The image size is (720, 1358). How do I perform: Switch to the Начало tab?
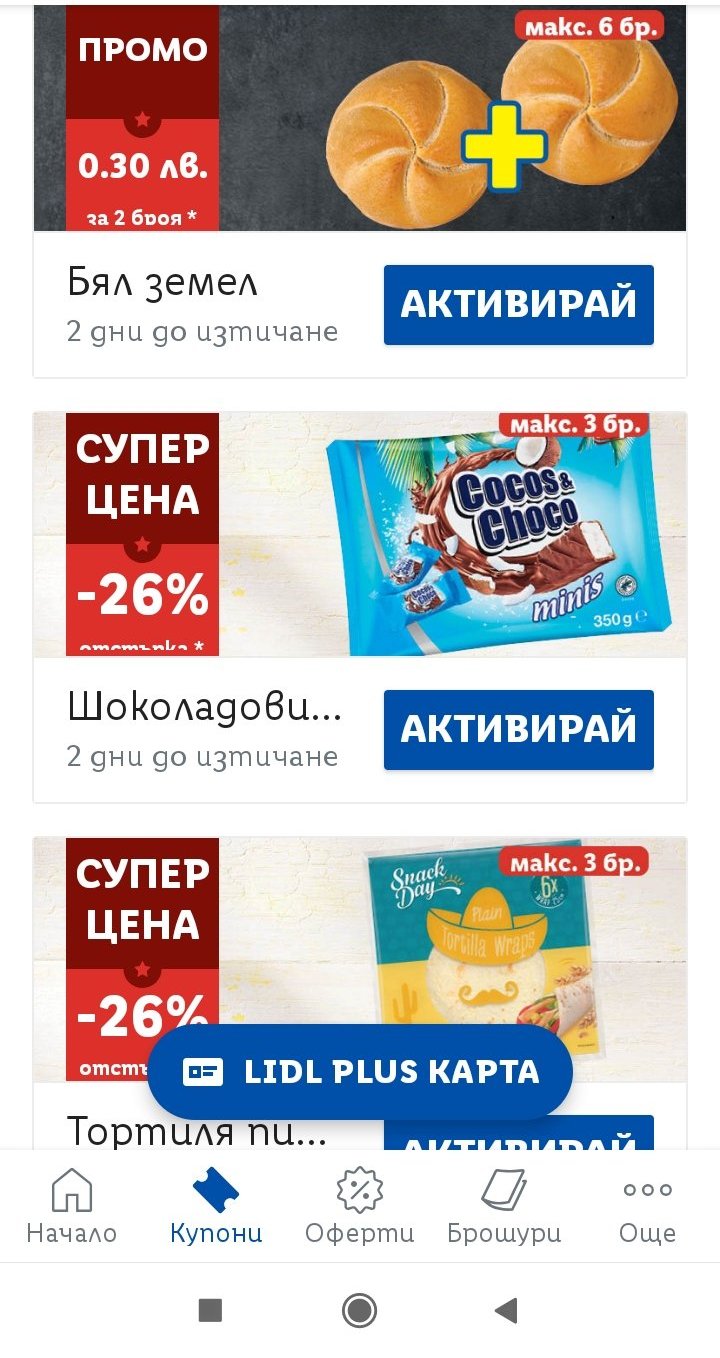(72, 1206)
